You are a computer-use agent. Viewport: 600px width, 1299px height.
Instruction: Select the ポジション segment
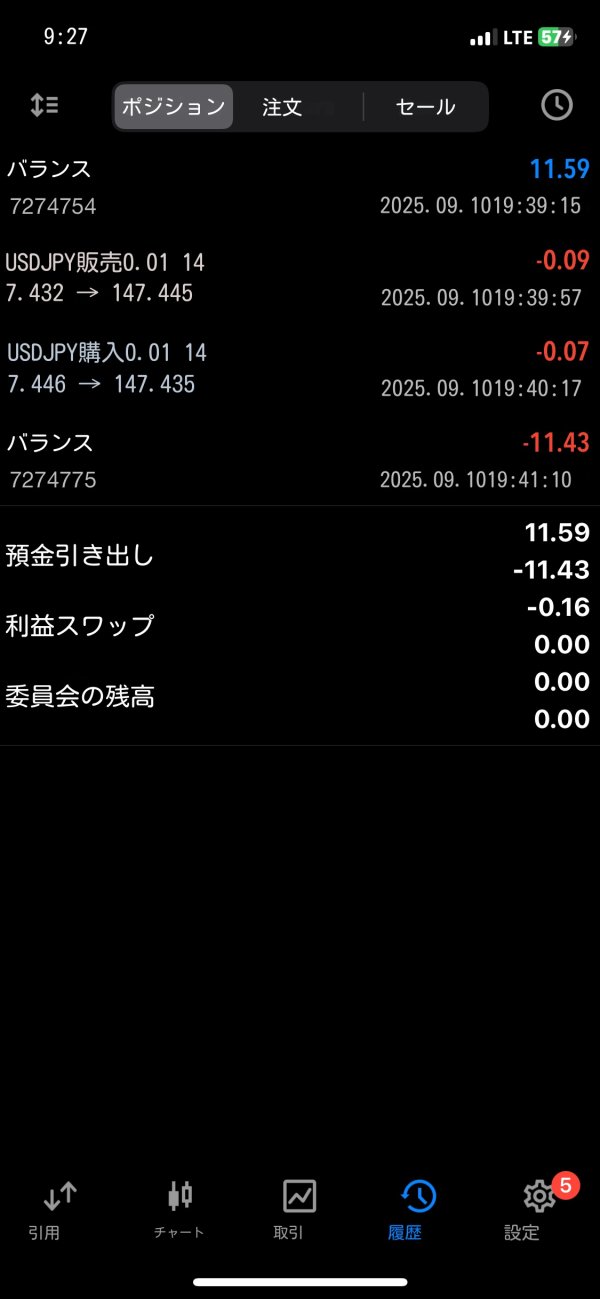(174, 107)
